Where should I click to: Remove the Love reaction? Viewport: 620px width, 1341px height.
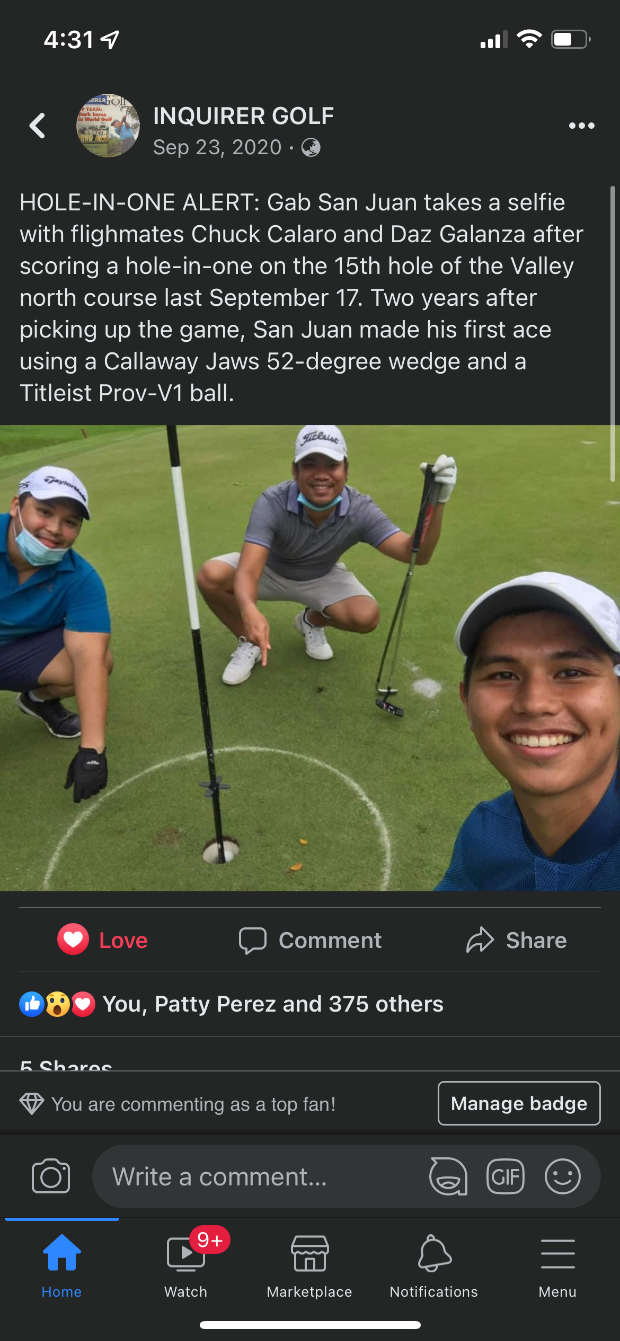[x=102, y=940]
